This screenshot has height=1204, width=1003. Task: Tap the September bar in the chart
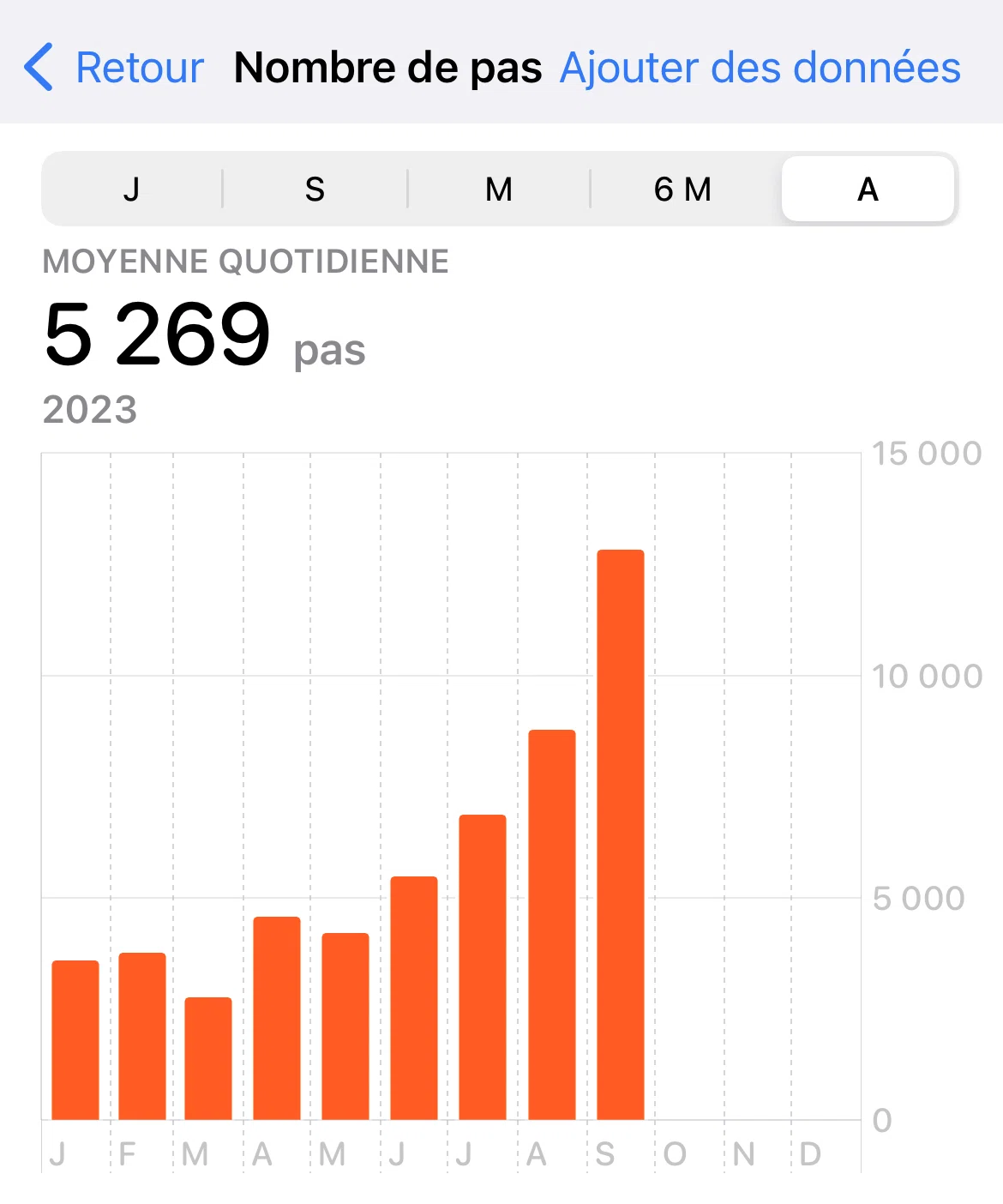click(x=621, y=834)
